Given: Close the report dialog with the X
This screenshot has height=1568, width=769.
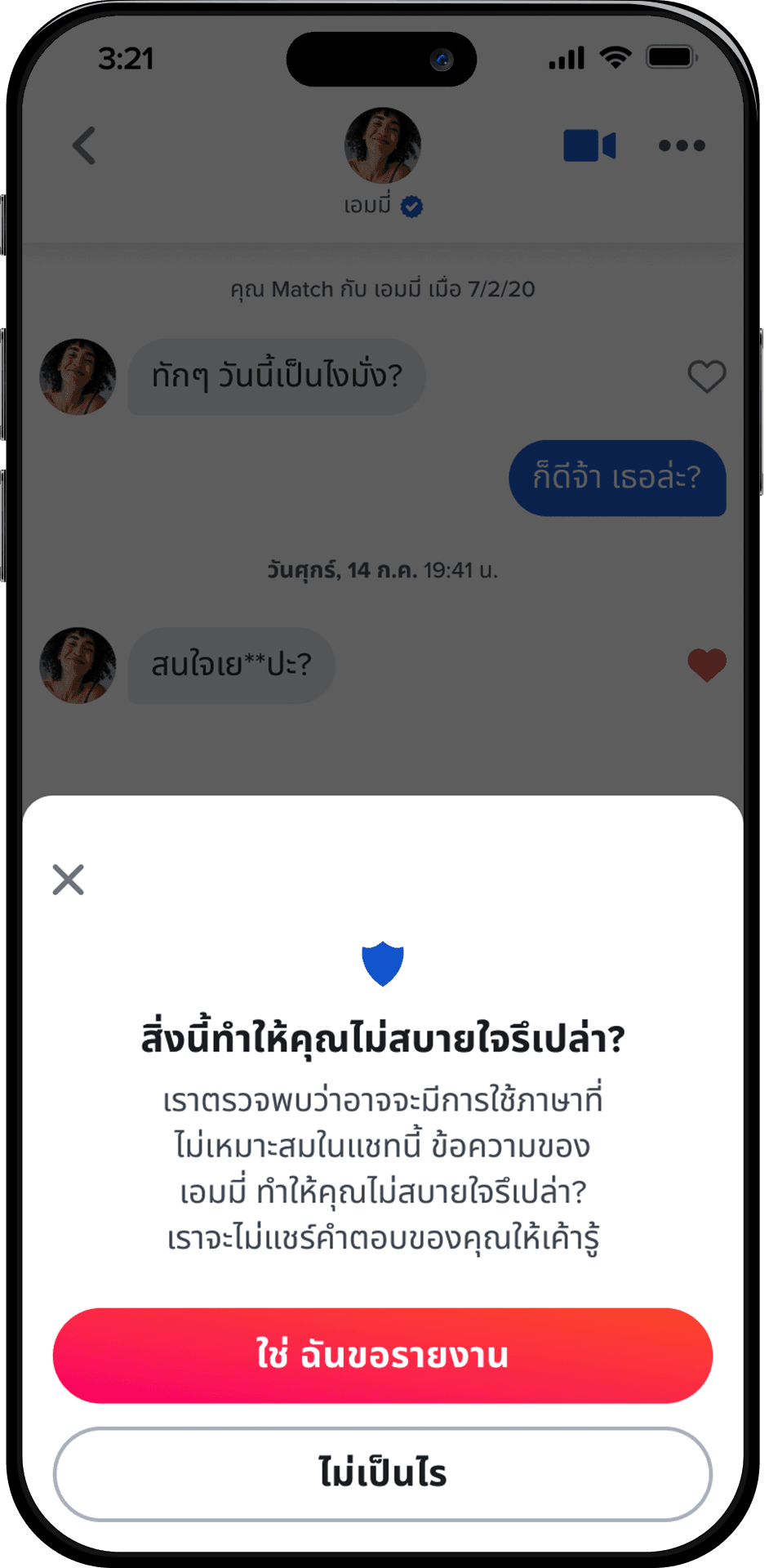Looking at the screenshot, I should coord(69,880).
